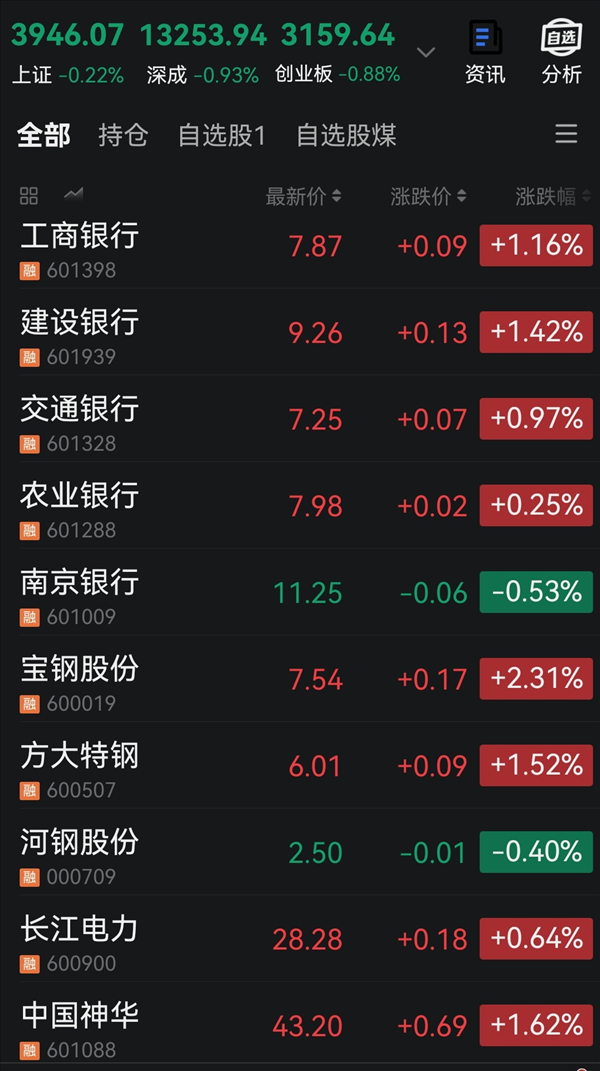600x1071 pixels.
Task: Open the watchlist groups hamburger menu
Action: point(566,134)
